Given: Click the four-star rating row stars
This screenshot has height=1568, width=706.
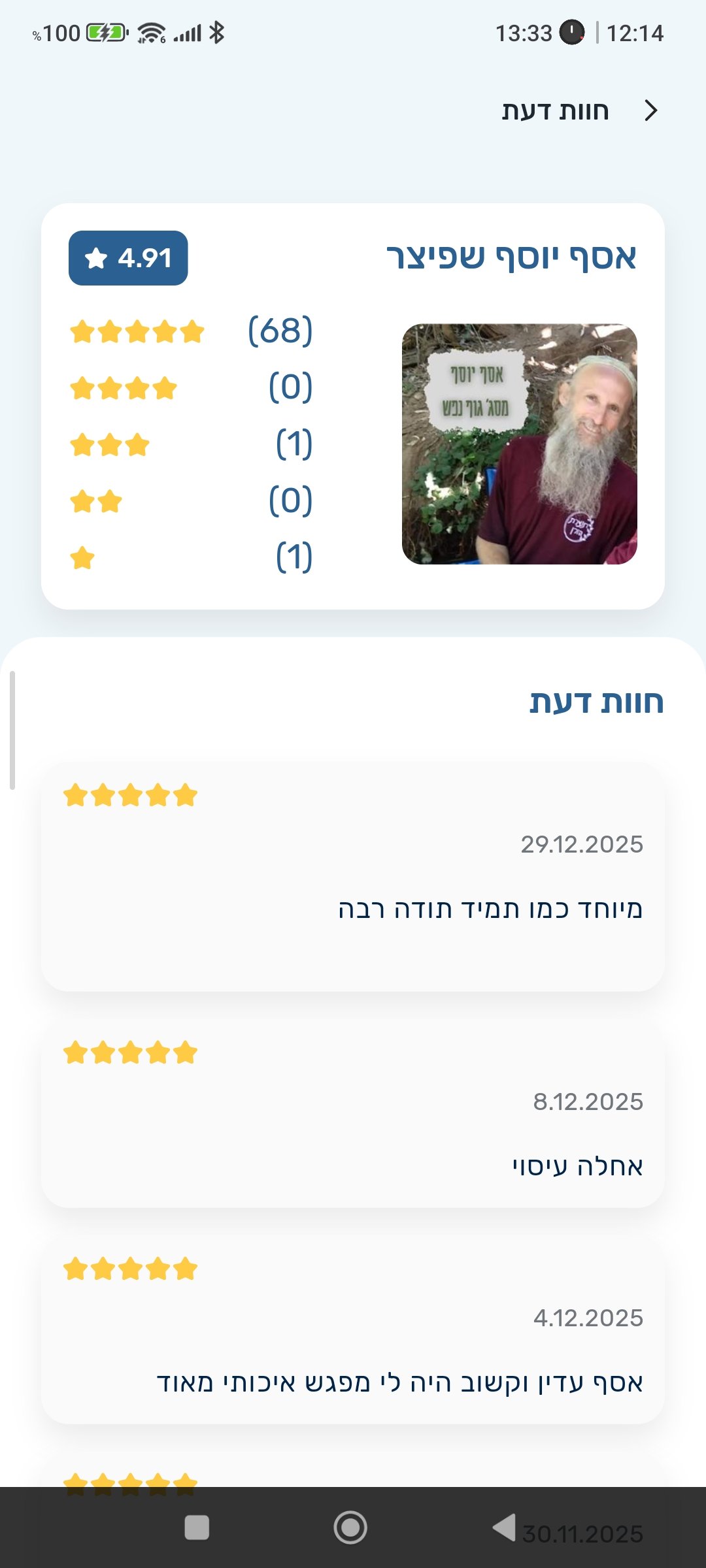Looking at the screenshot, I should (x=123, y=388).
